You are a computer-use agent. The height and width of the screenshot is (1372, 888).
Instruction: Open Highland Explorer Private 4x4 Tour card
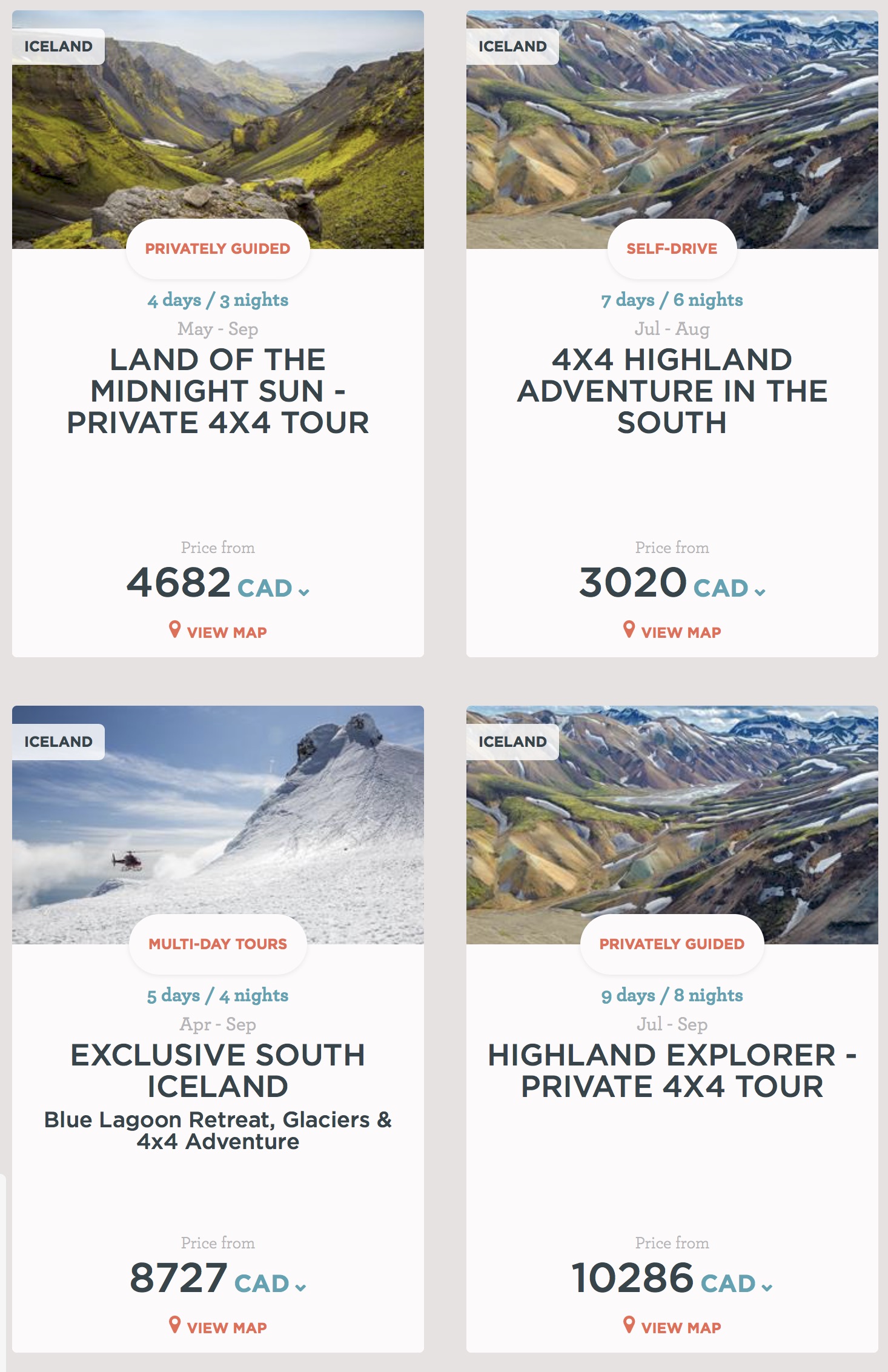pos(672,1070)
